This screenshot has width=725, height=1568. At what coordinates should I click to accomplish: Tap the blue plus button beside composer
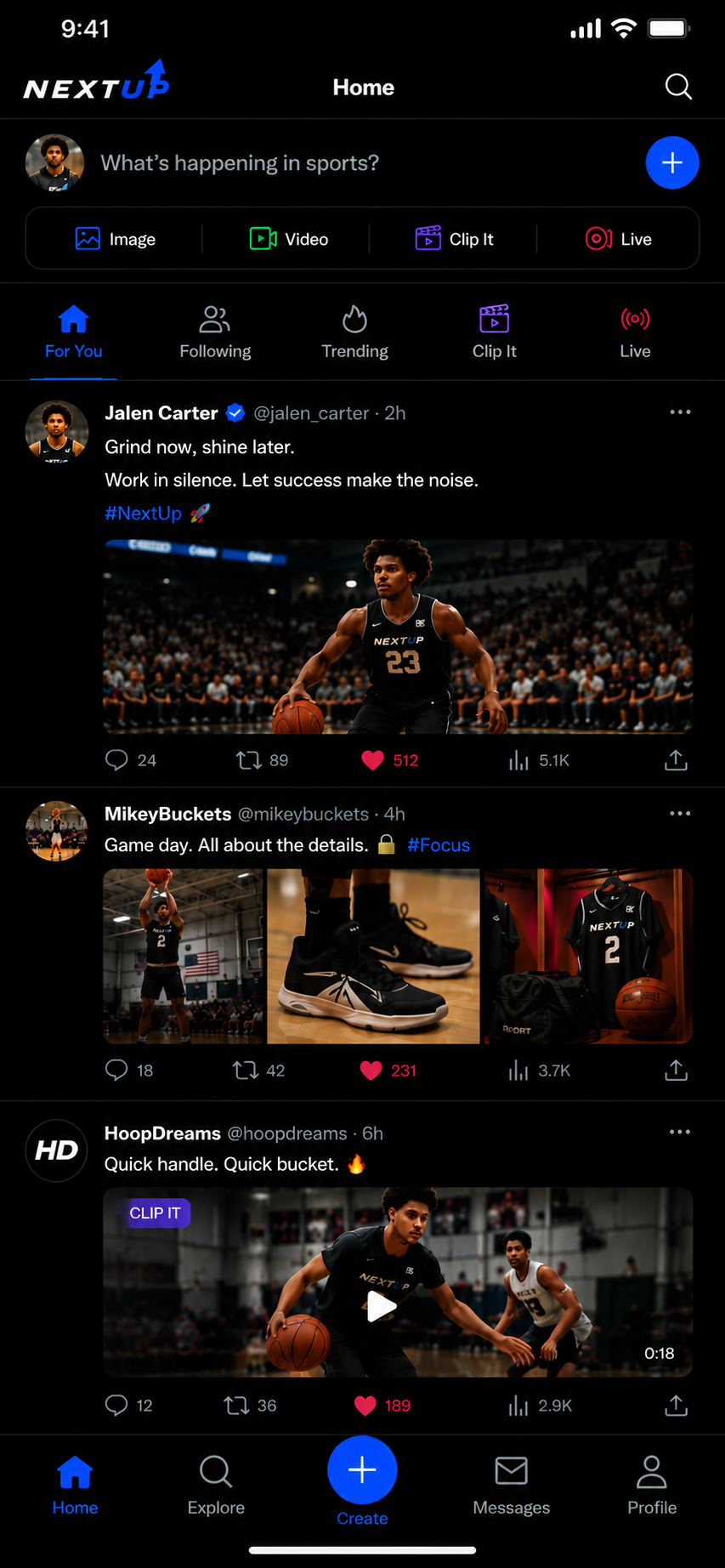point(672,162)
